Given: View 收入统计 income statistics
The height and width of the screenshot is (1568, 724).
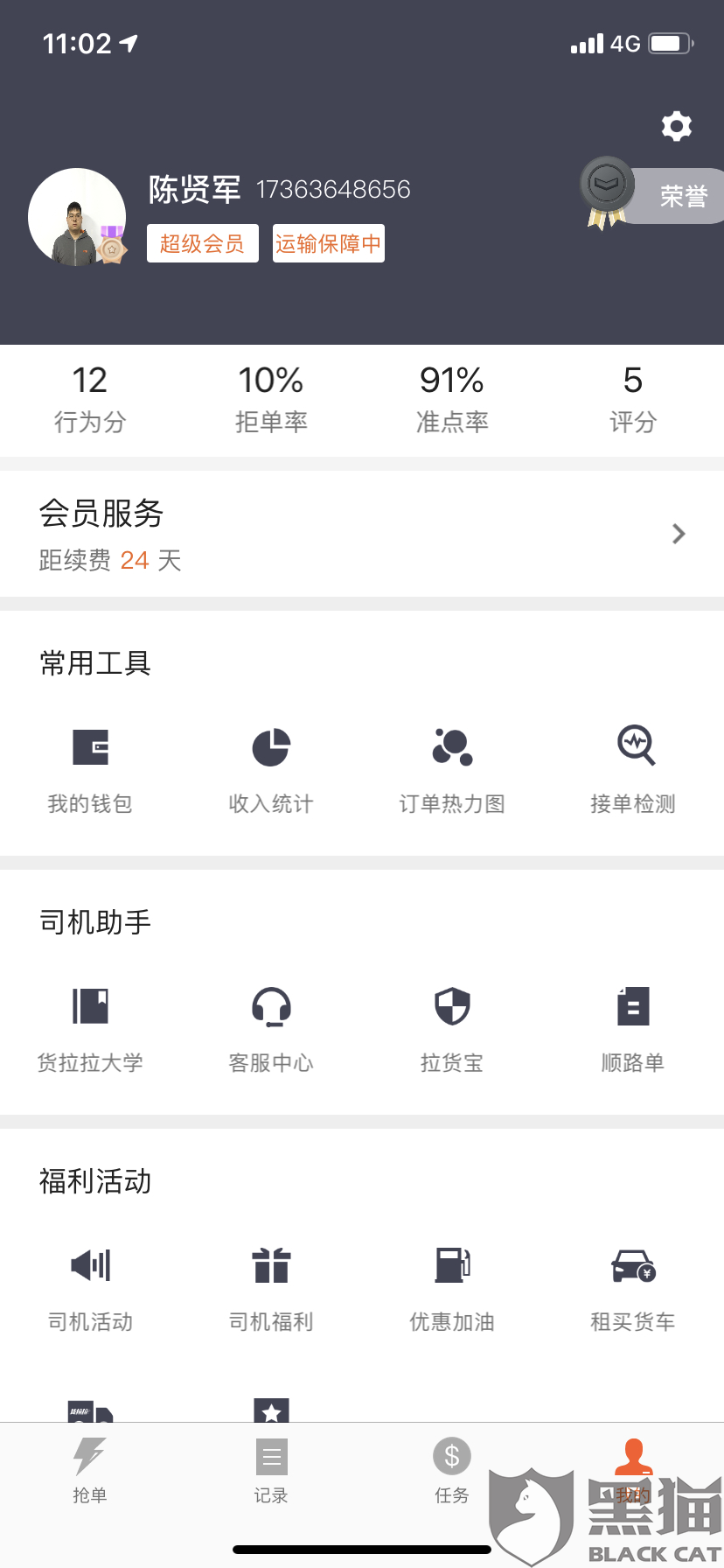Looking at the screenshot, I should point(271,768).
